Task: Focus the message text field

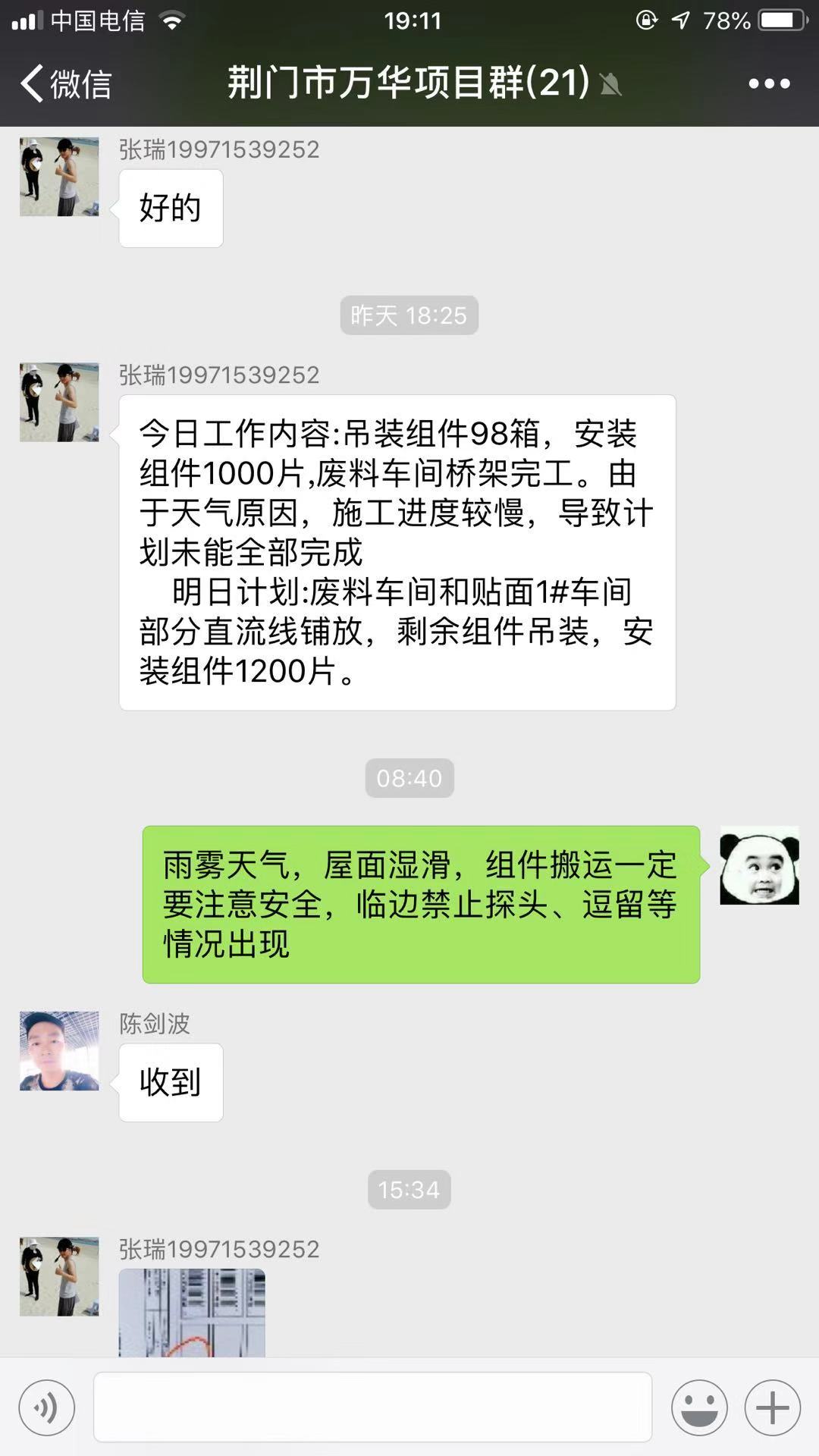Action: (372, 1407)
